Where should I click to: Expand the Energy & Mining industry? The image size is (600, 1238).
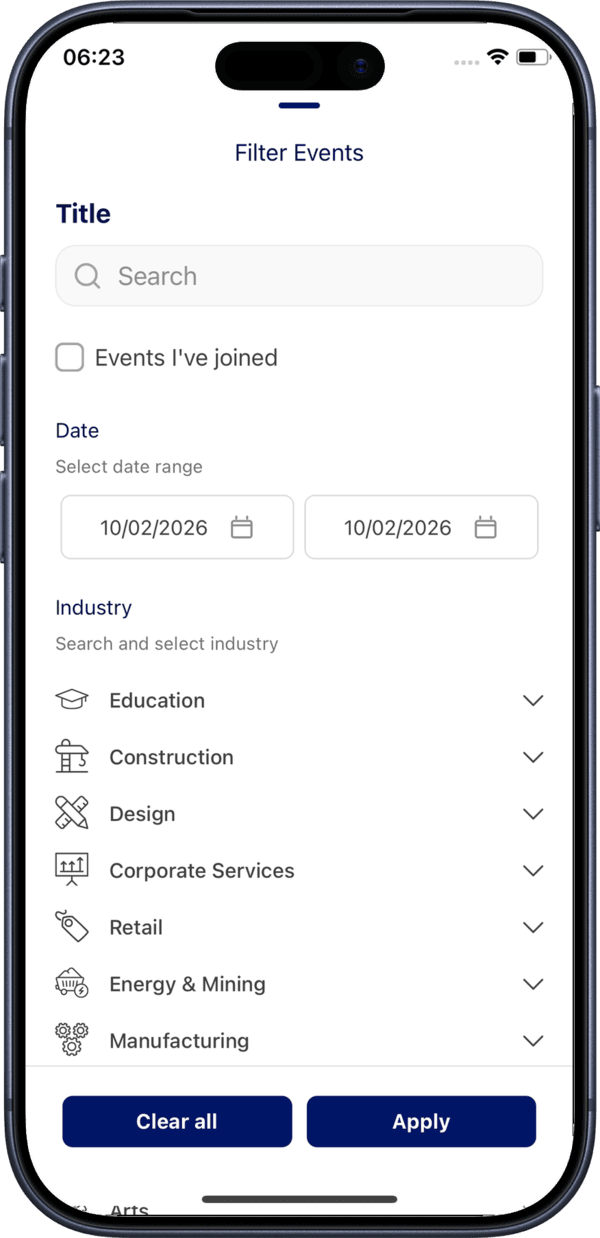[x=533, y=985]
